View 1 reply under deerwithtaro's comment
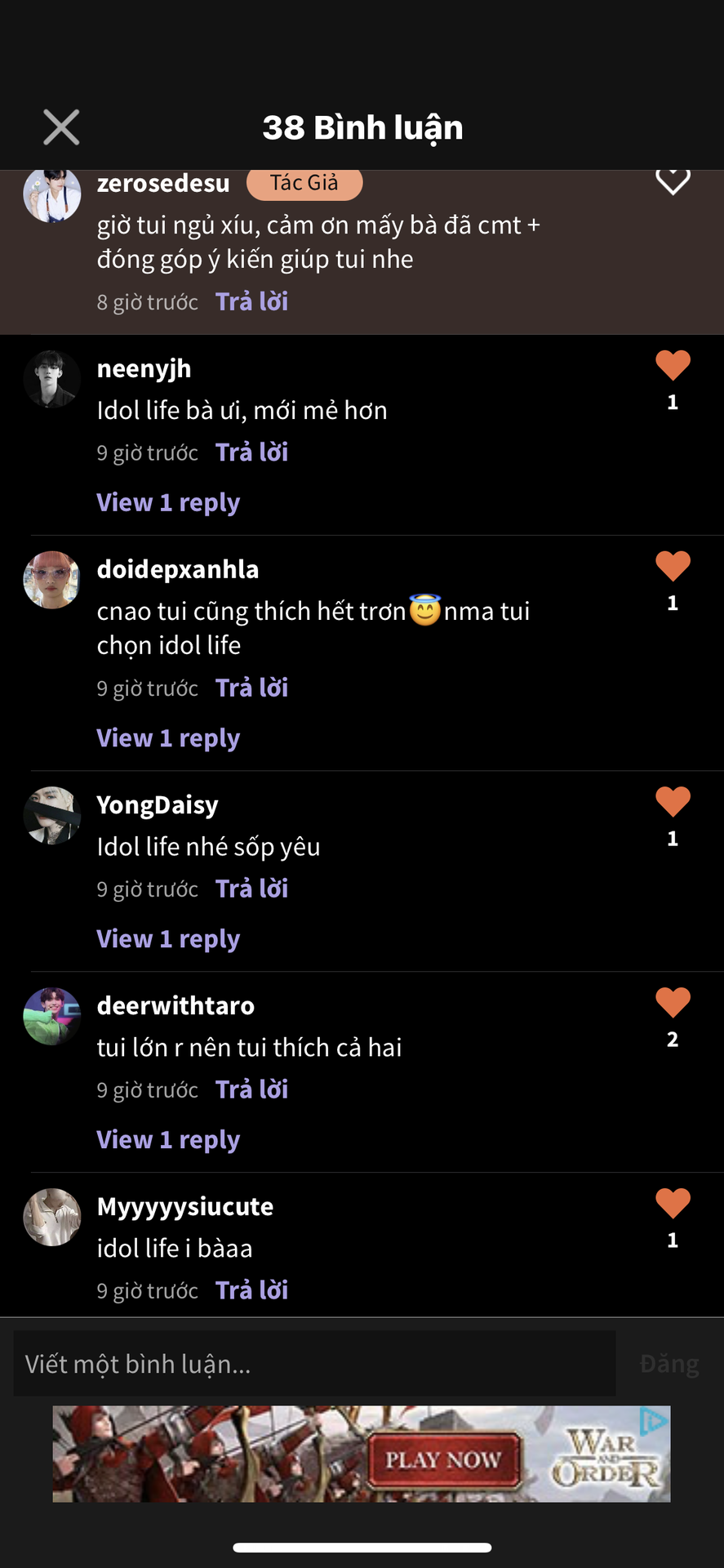Viewport: 724px width, 1568px height. [168, 1139]
